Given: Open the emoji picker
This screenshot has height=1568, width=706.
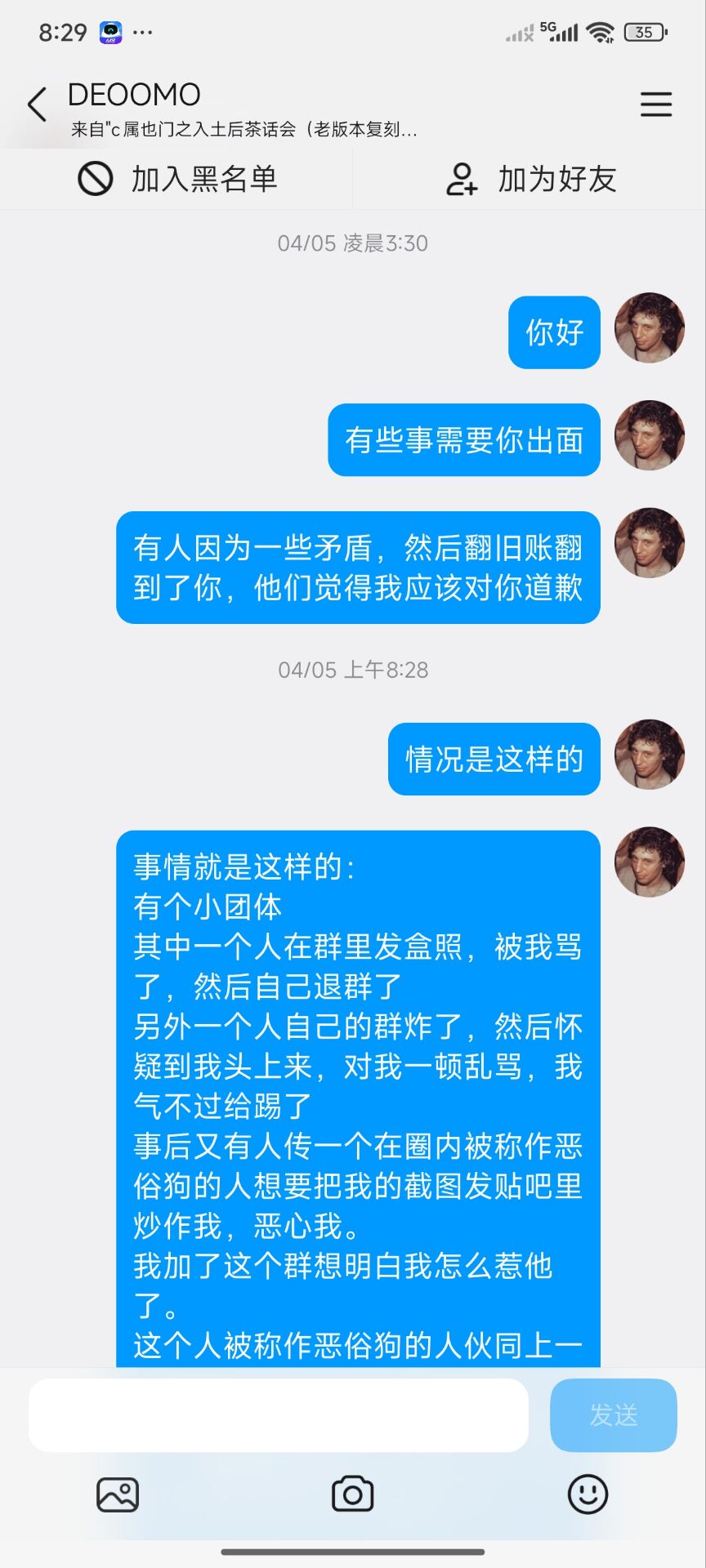Looking at the screenshot, I should tap(588, 1494).
